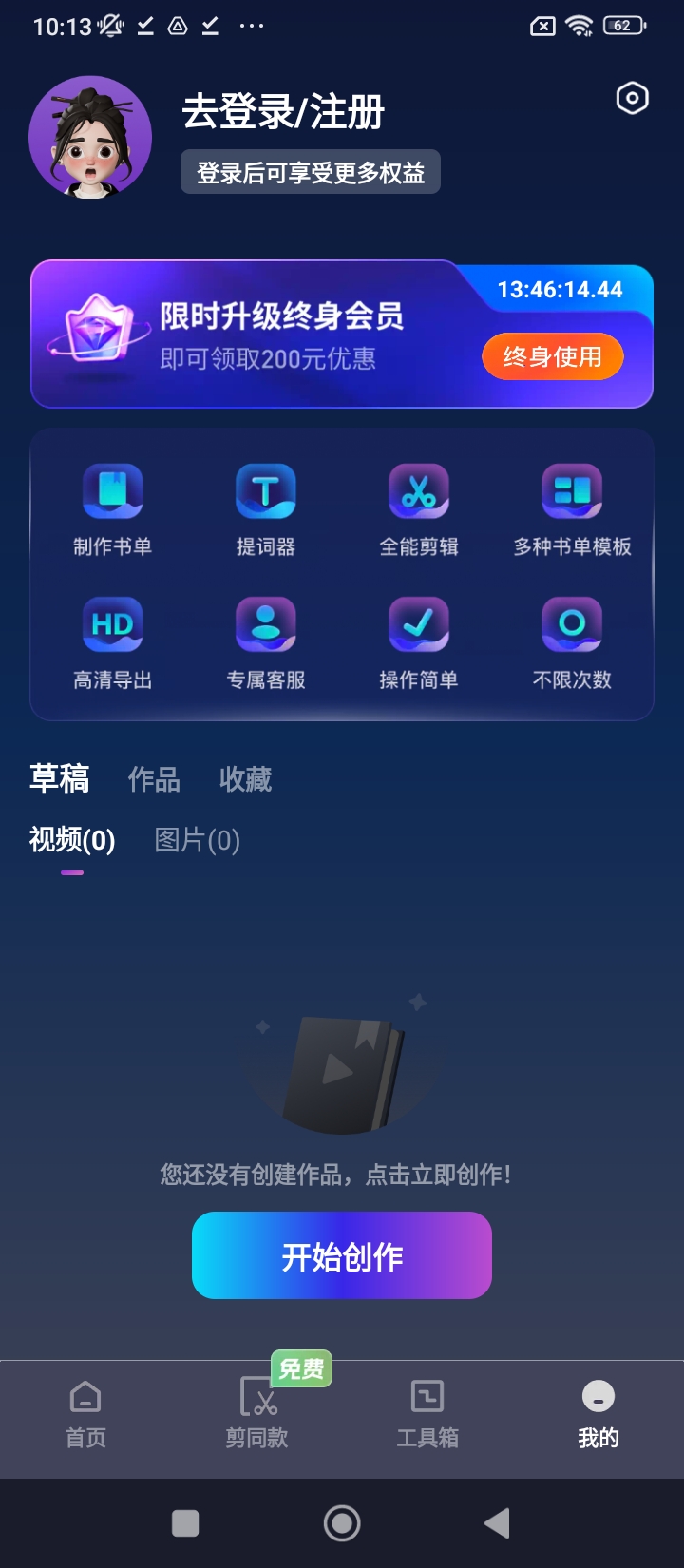
Task: Open the 剪同款 tab
Action: 256,1414
